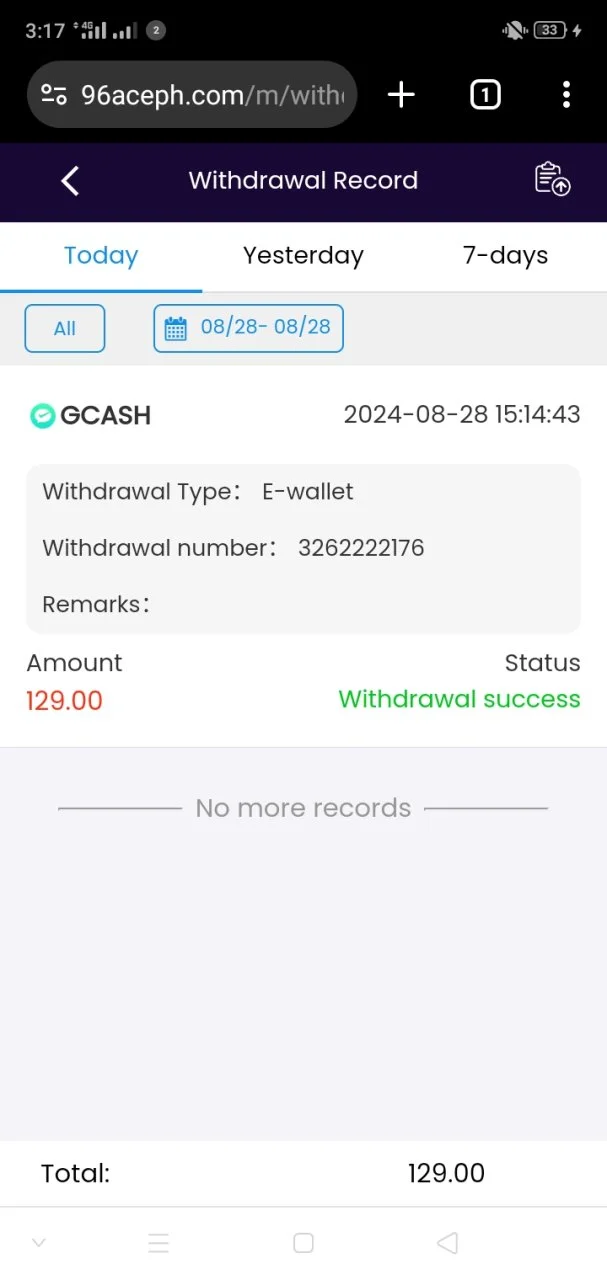Image resolution: width=607 pixels, height=1280 pixels.
Task: Open the All filter
Action: pos(65,329)
